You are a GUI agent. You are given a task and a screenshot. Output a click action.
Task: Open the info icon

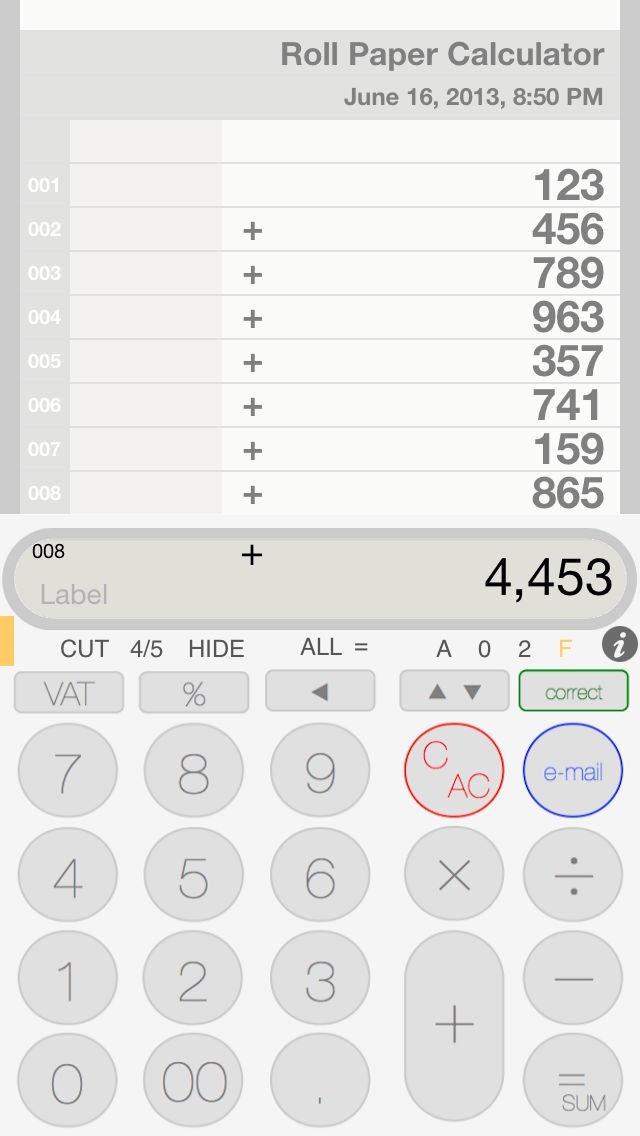coord(619,647)
